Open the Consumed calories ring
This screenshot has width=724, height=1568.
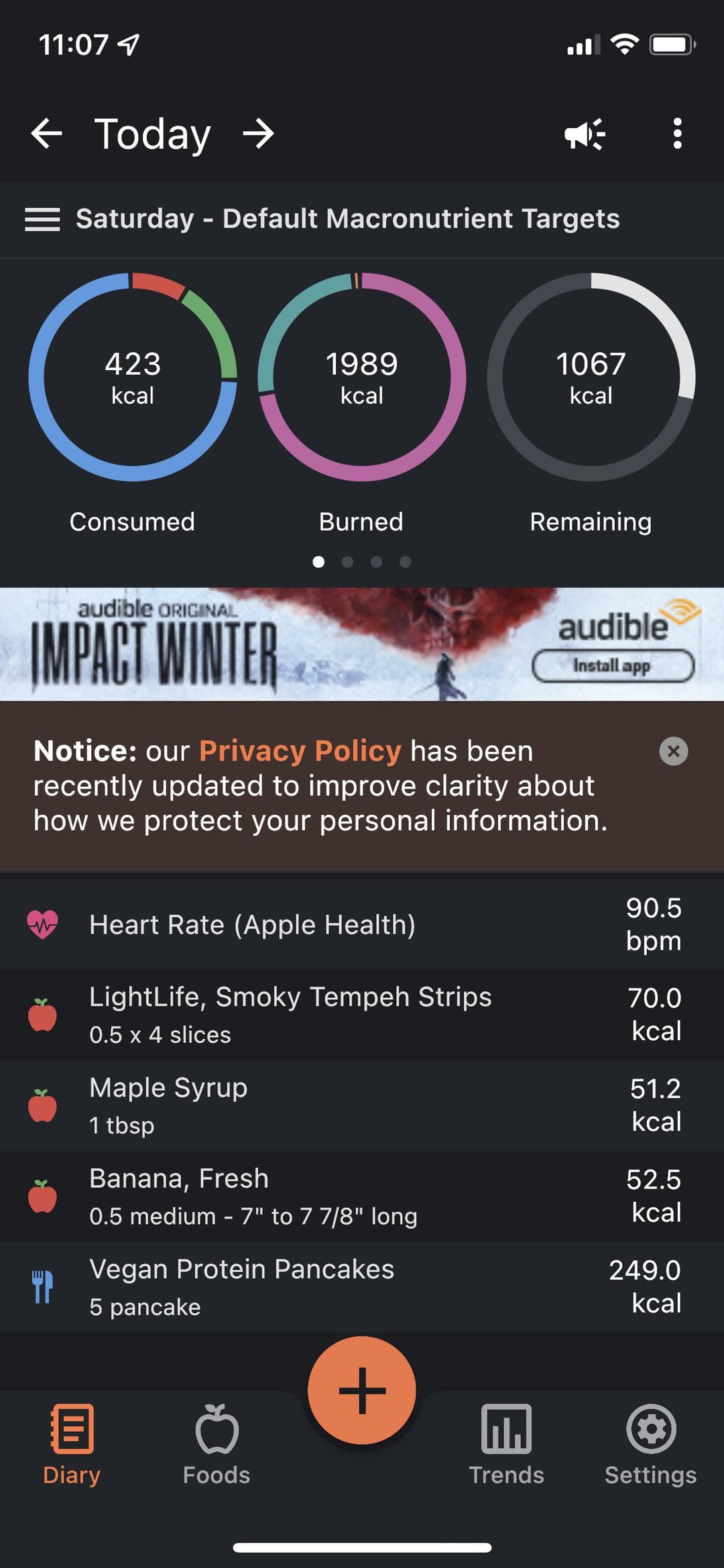[x=133, y=378]
